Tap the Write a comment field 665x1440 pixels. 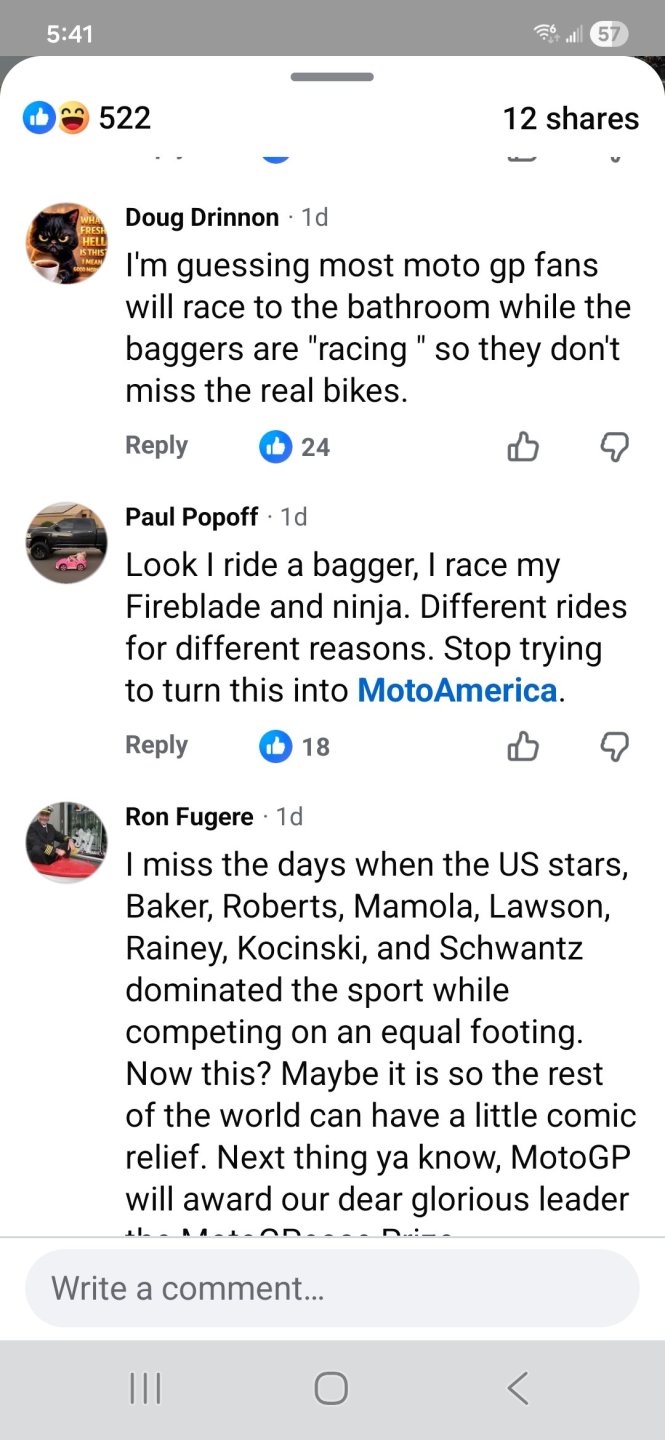click(x=332, y=1288)
